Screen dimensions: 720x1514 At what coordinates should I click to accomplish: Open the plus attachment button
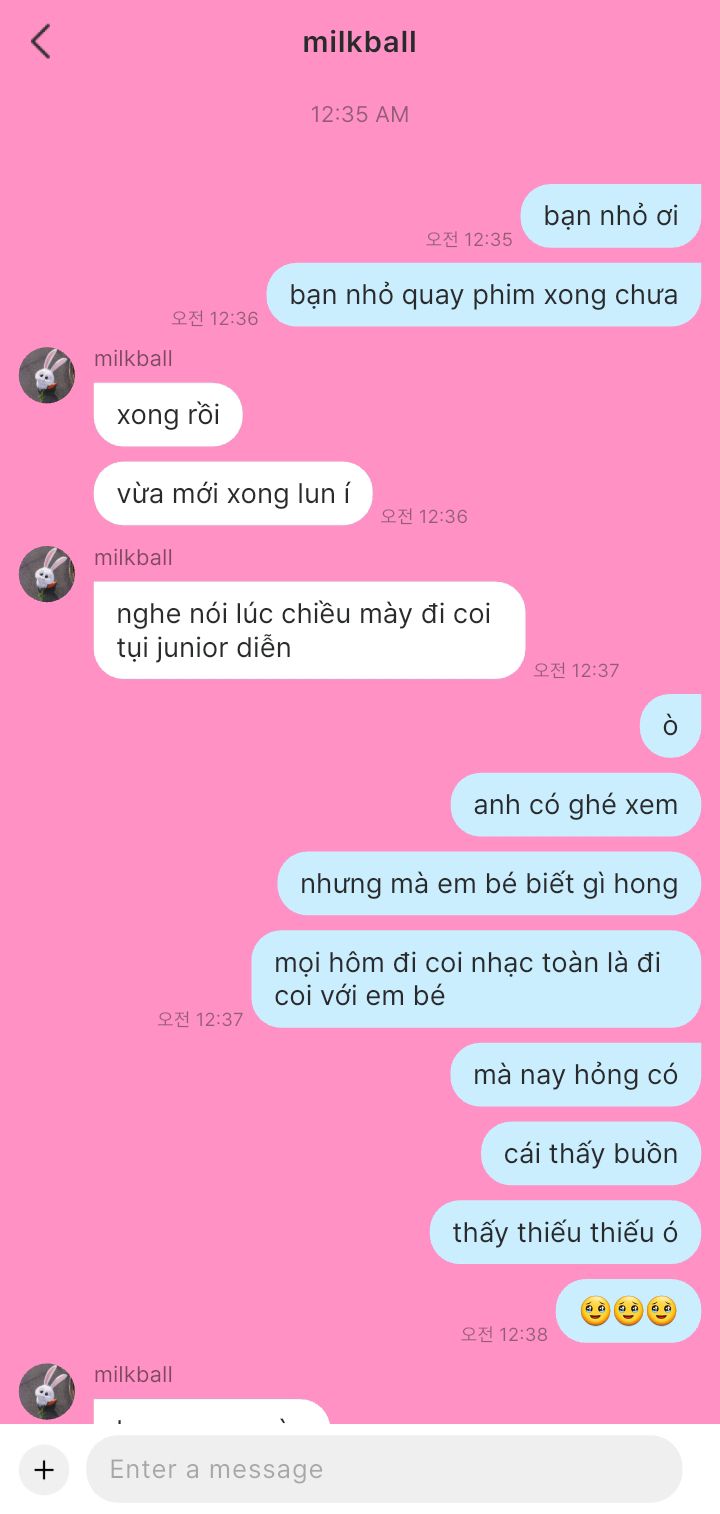pos(44,1469)
